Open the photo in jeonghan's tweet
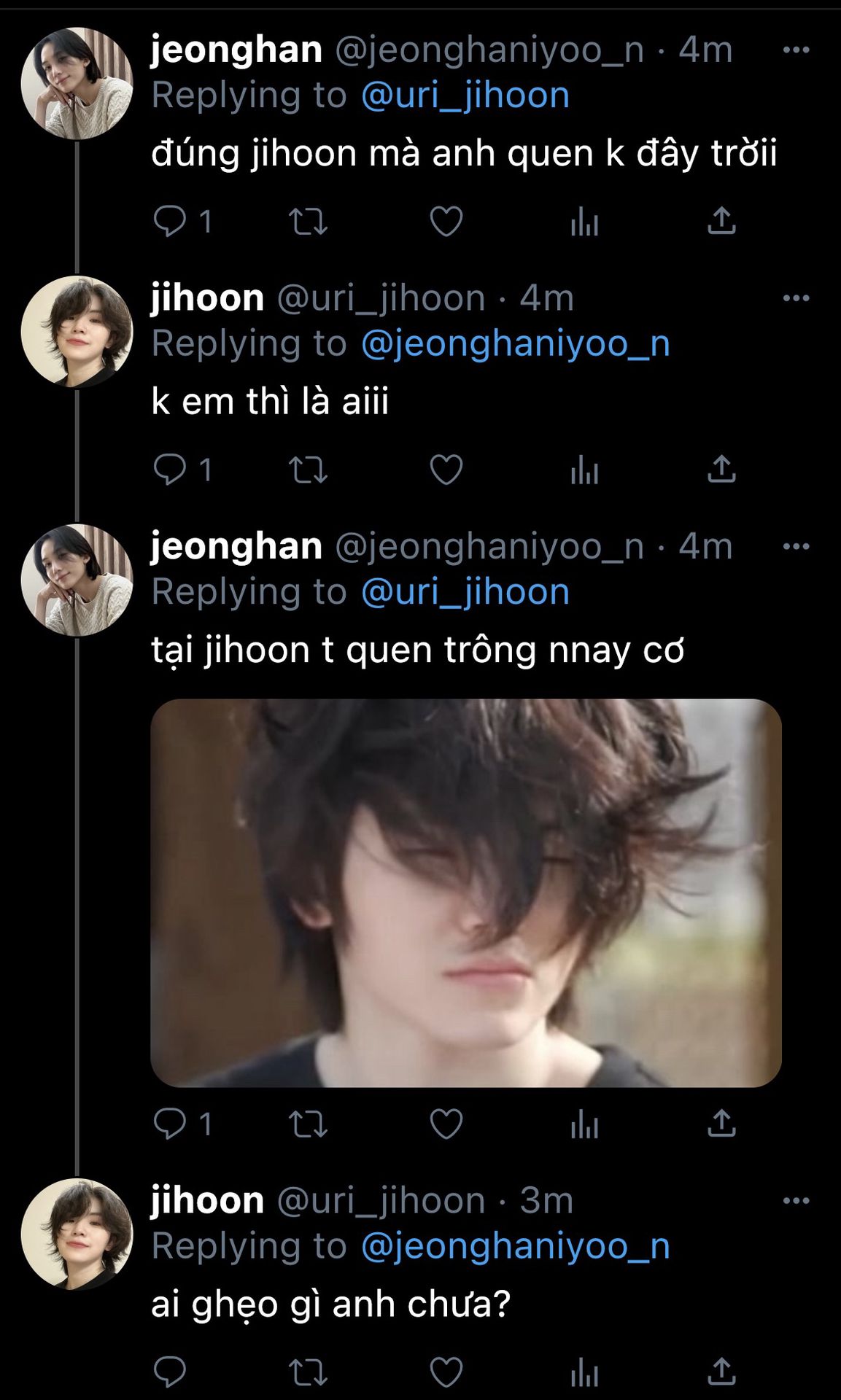The image size is (841, 1400). coord(465,892)
